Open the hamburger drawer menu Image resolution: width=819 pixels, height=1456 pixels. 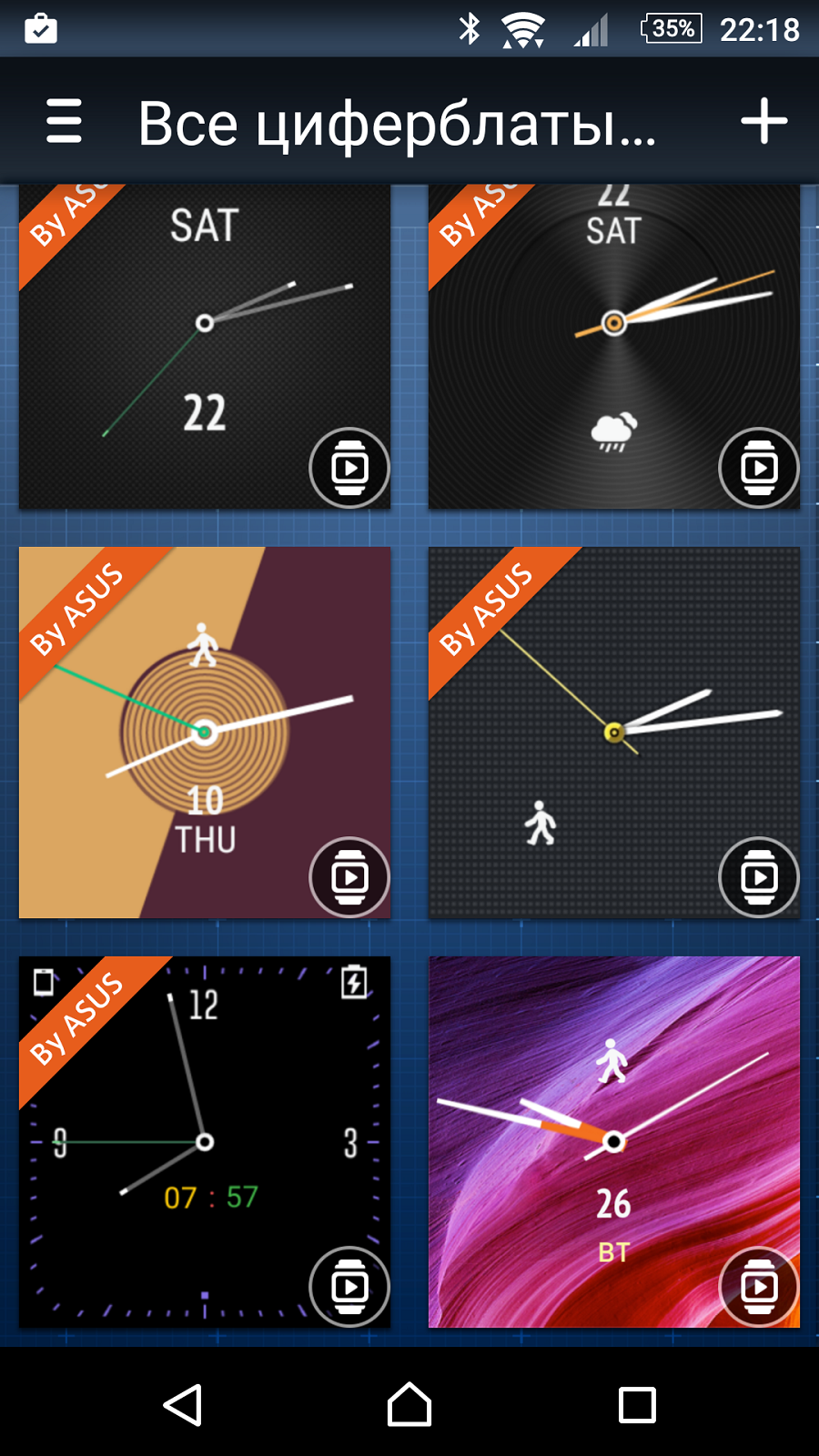click(64, 121)
